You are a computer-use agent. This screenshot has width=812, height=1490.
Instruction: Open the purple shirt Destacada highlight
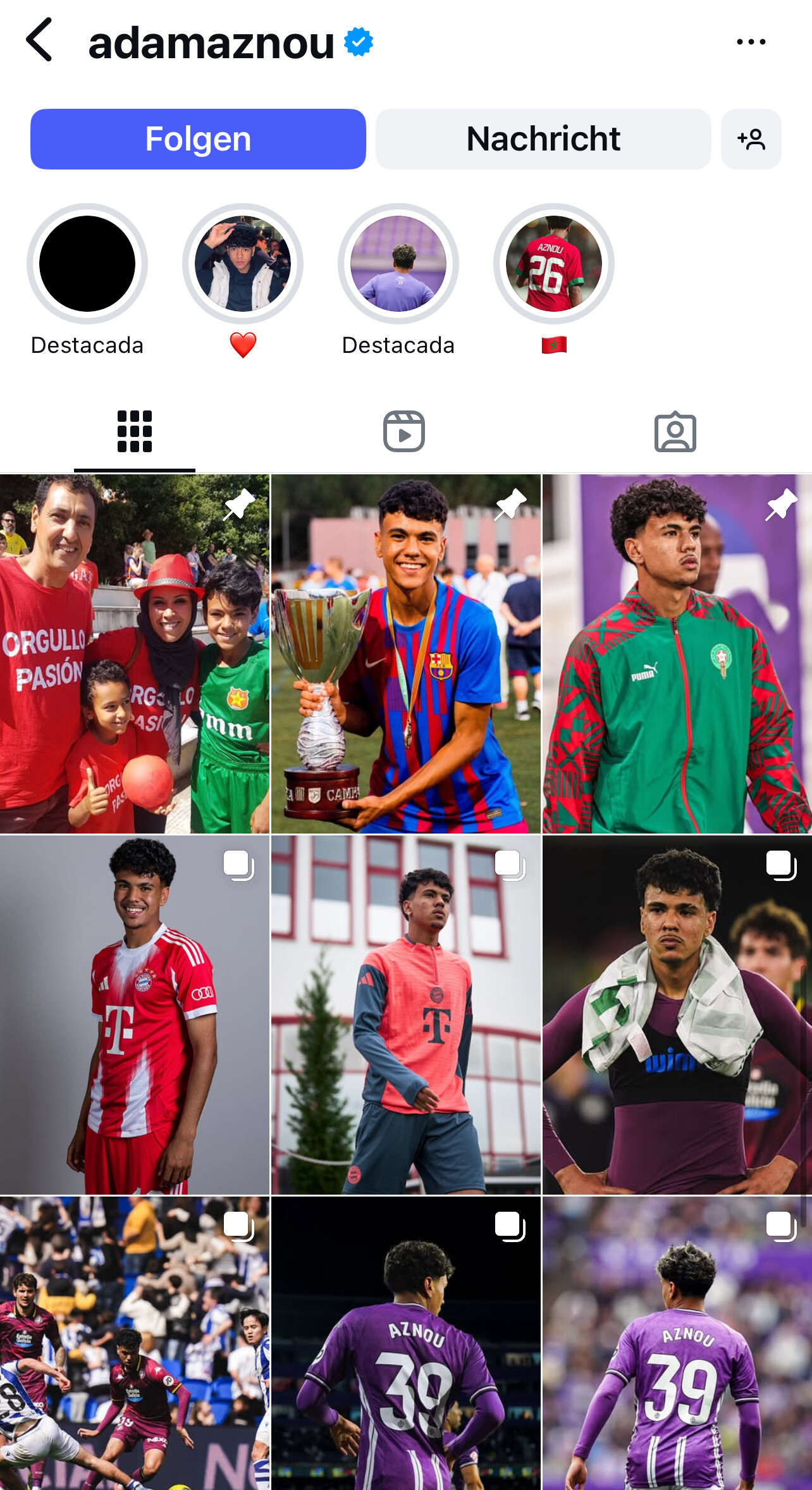(x=398, y=264)
